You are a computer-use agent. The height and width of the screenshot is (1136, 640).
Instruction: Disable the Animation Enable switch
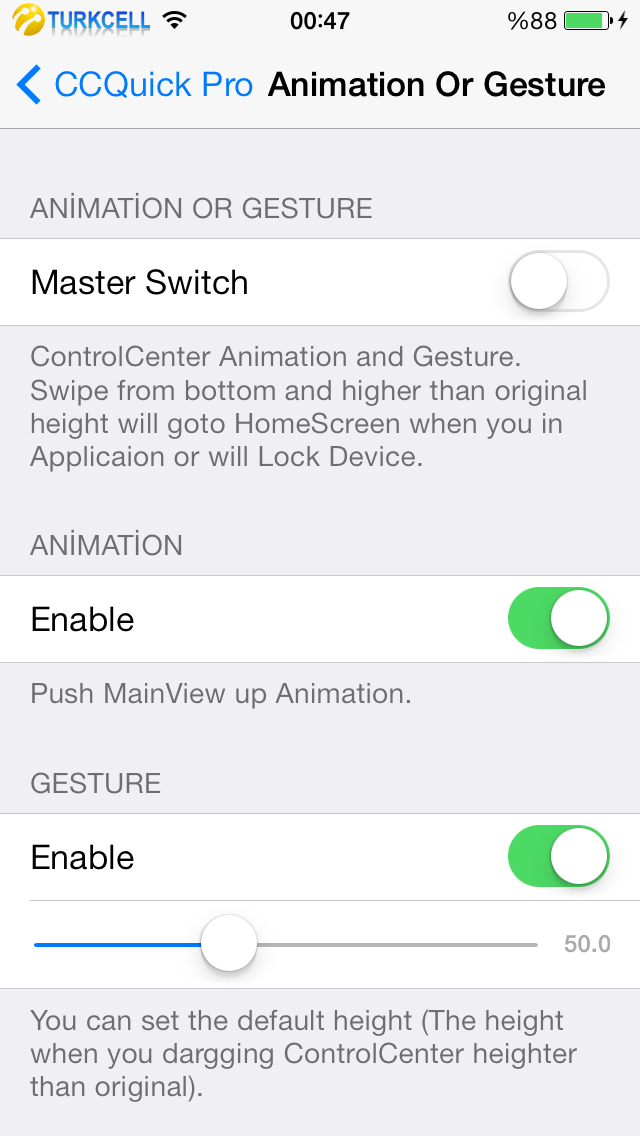click(x=559, y=618)
